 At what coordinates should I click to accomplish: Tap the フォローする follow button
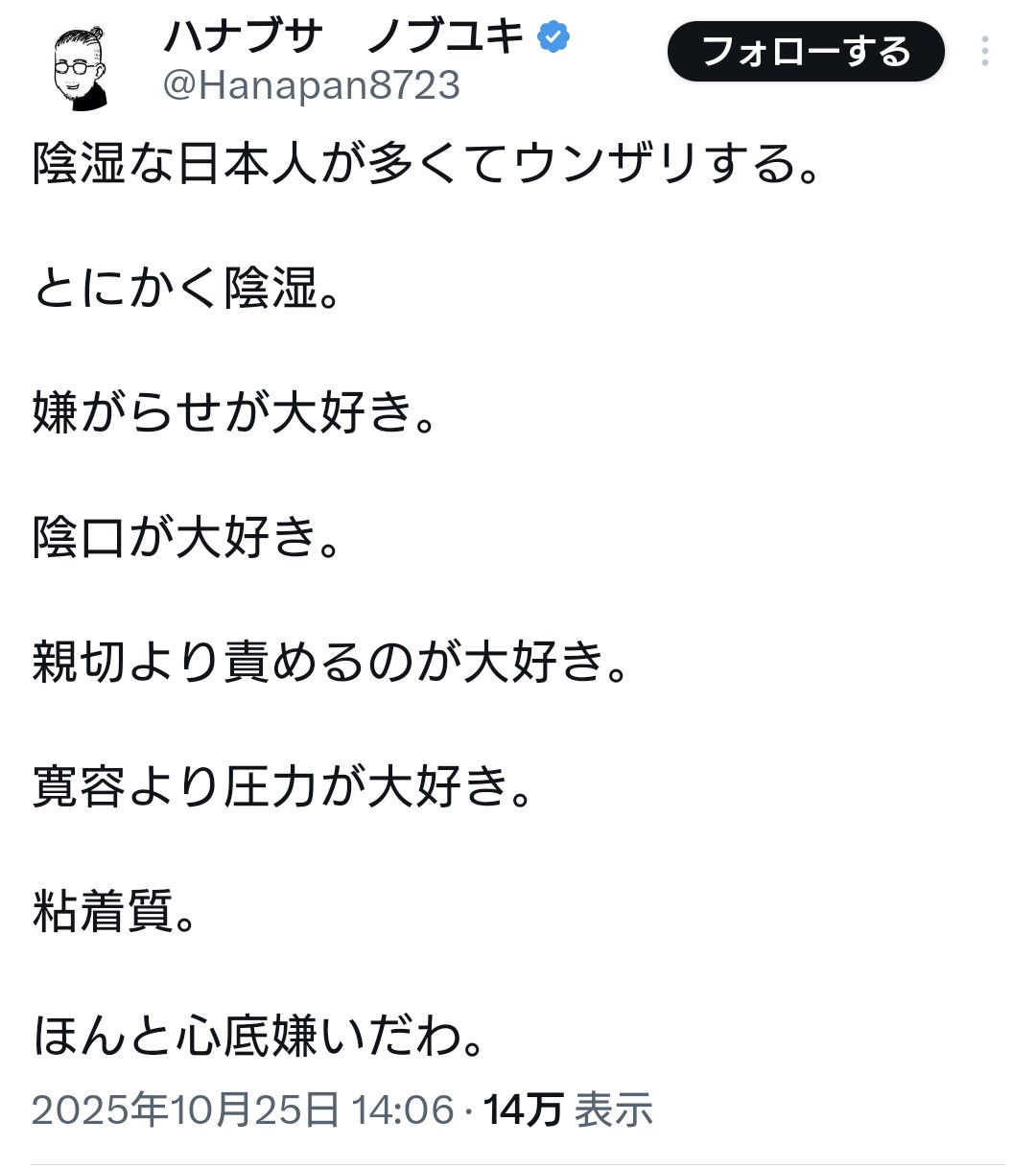click(806, 52)
